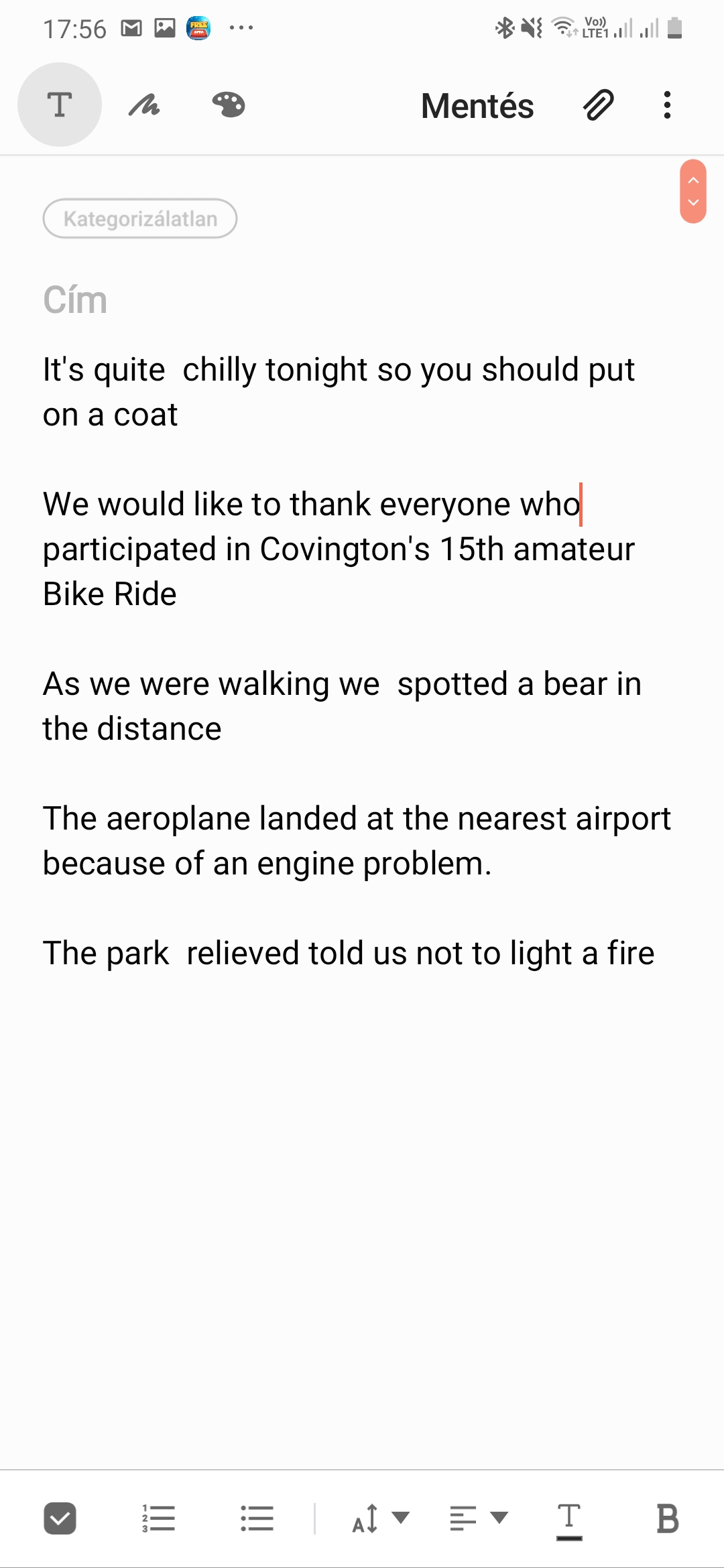Choose the text color tool
The image size is (724, 1568).
[569, 1518]
